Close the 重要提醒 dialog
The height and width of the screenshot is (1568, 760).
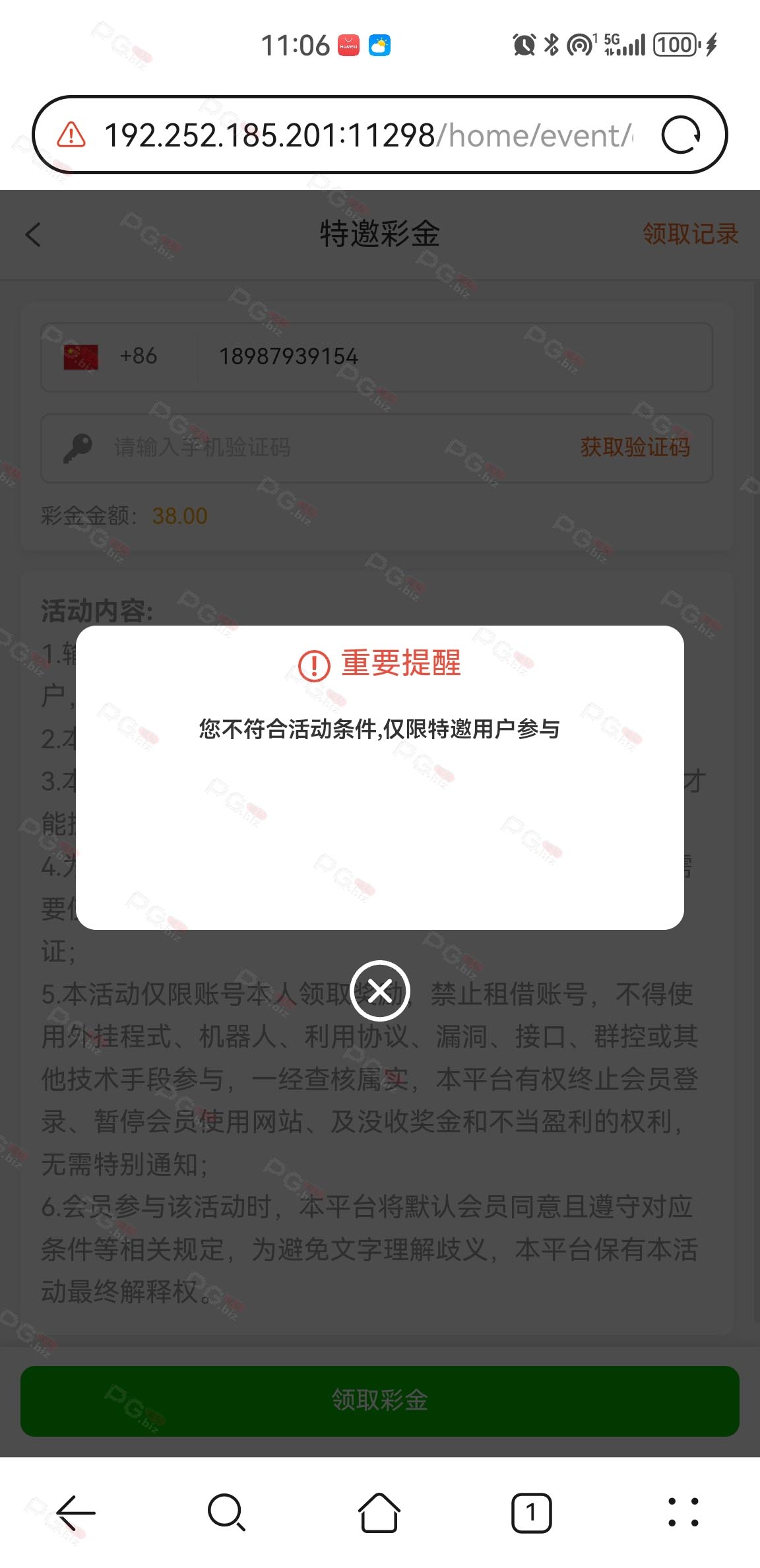pyautogui.click(x=380, y=991)
